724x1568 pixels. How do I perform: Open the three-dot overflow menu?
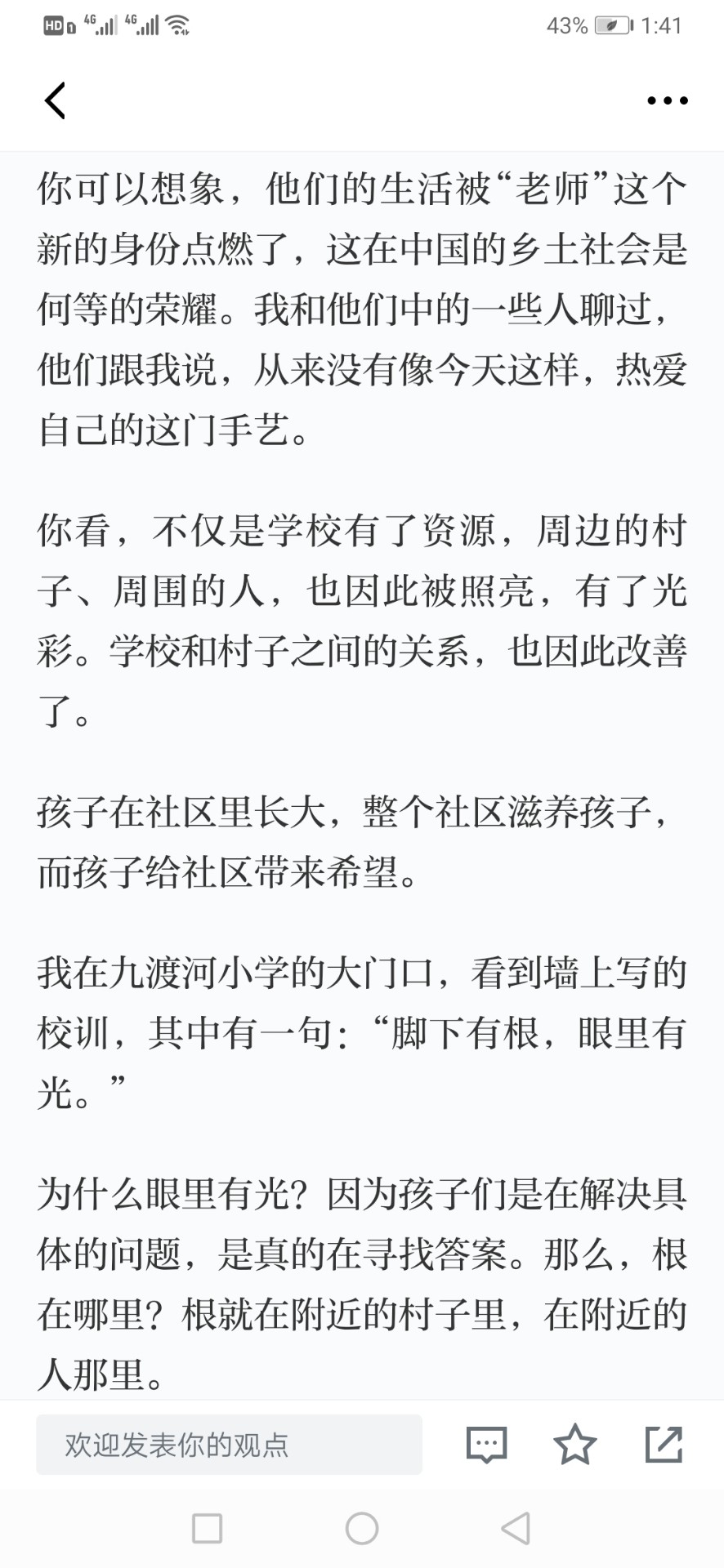[667, 100]
